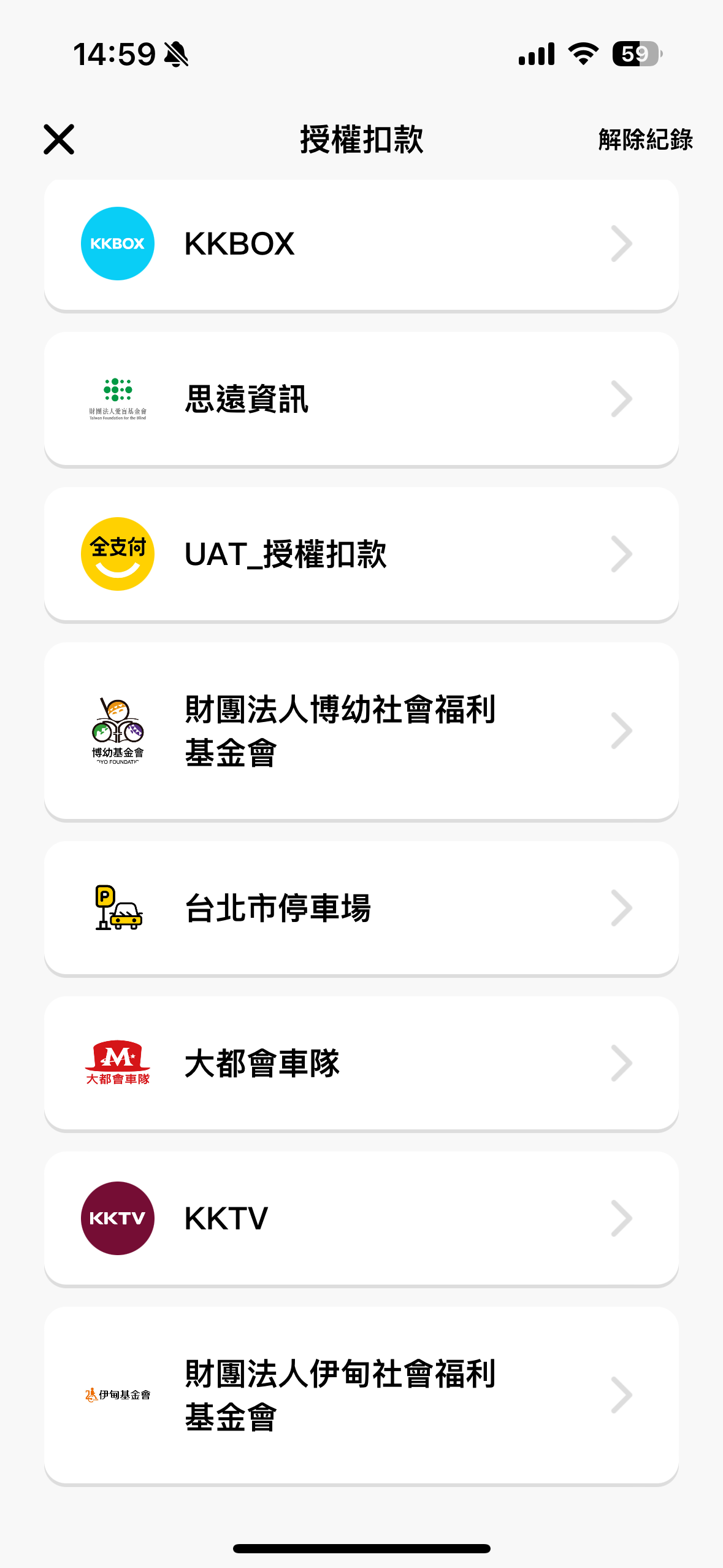Click the yellow 全支付 smiley logo
This screenshot has width=723, height=1568.
click(117, 554)
